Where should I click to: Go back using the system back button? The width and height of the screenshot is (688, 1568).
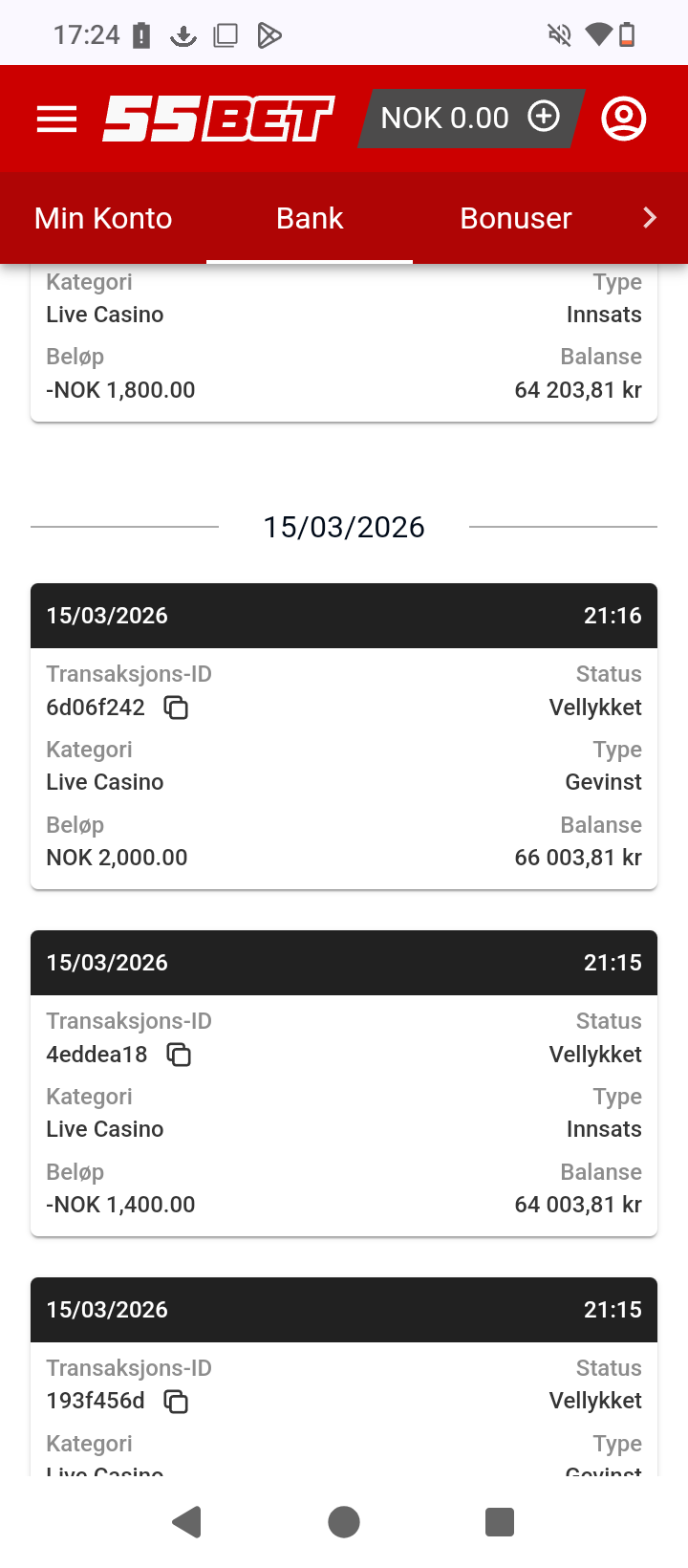pos(187,1521)
